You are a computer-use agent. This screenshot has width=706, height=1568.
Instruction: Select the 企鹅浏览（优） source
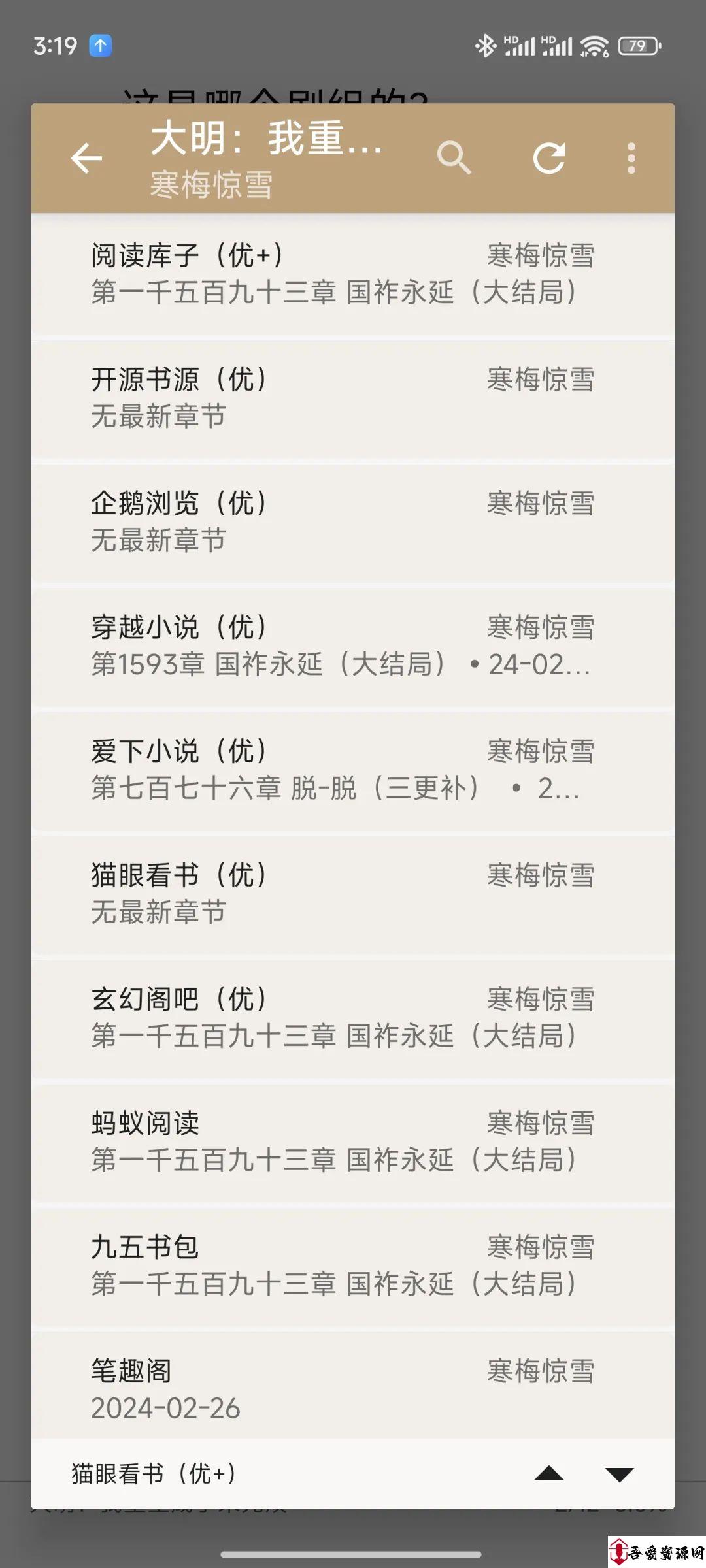[x=353, y=522]
